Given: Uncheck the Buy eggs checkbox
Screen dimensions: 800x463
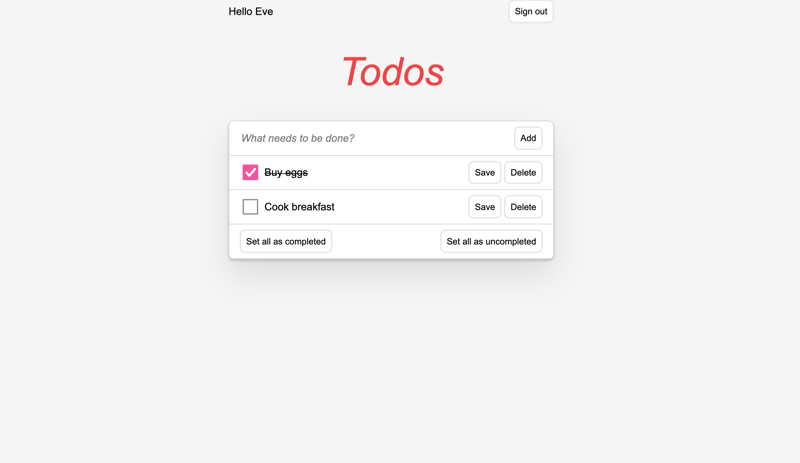Looking at the screenshot, I should 250,173.
